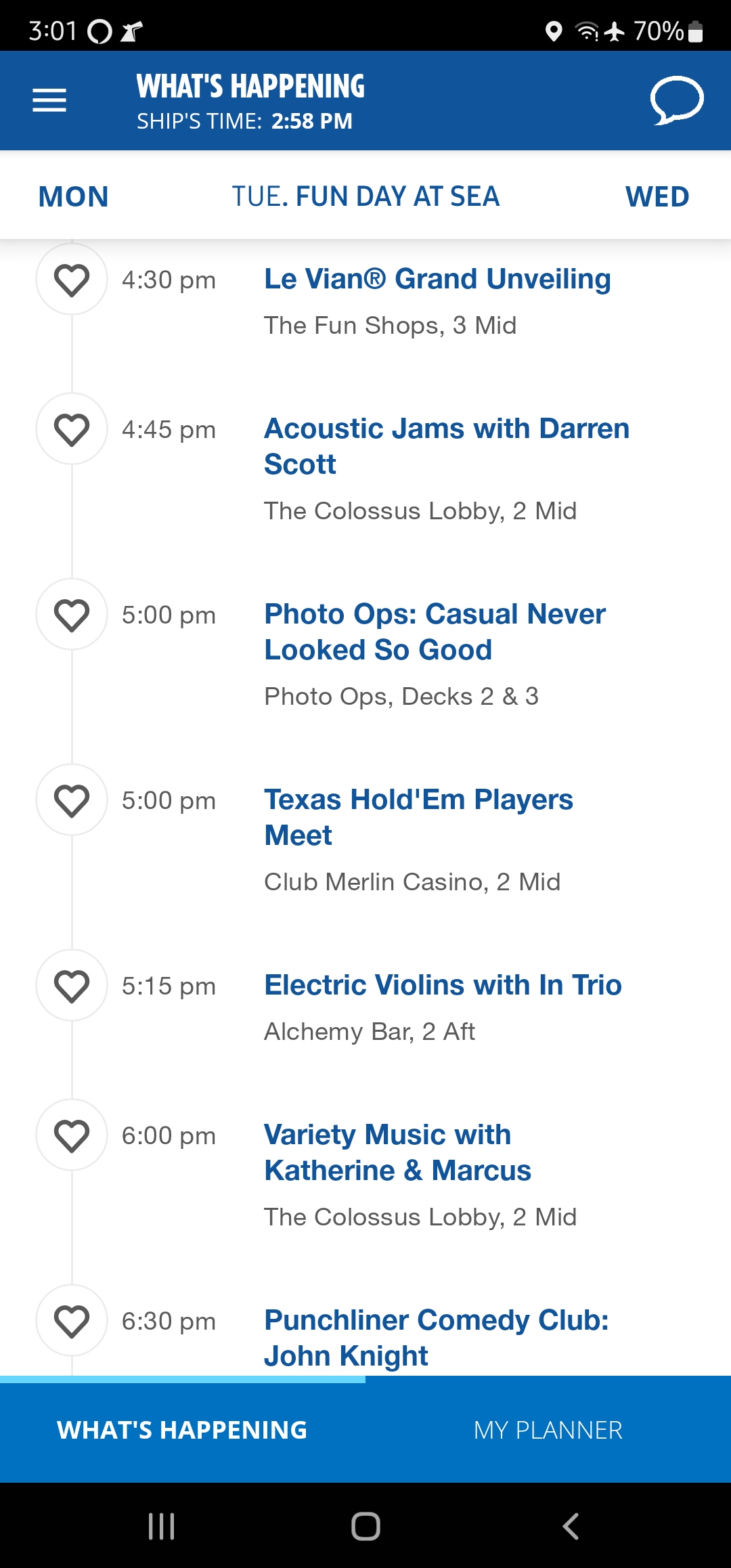Favorite the Le Vian Grand Unveiling event
731x1568 pixels.
click(x=72, y=280)
